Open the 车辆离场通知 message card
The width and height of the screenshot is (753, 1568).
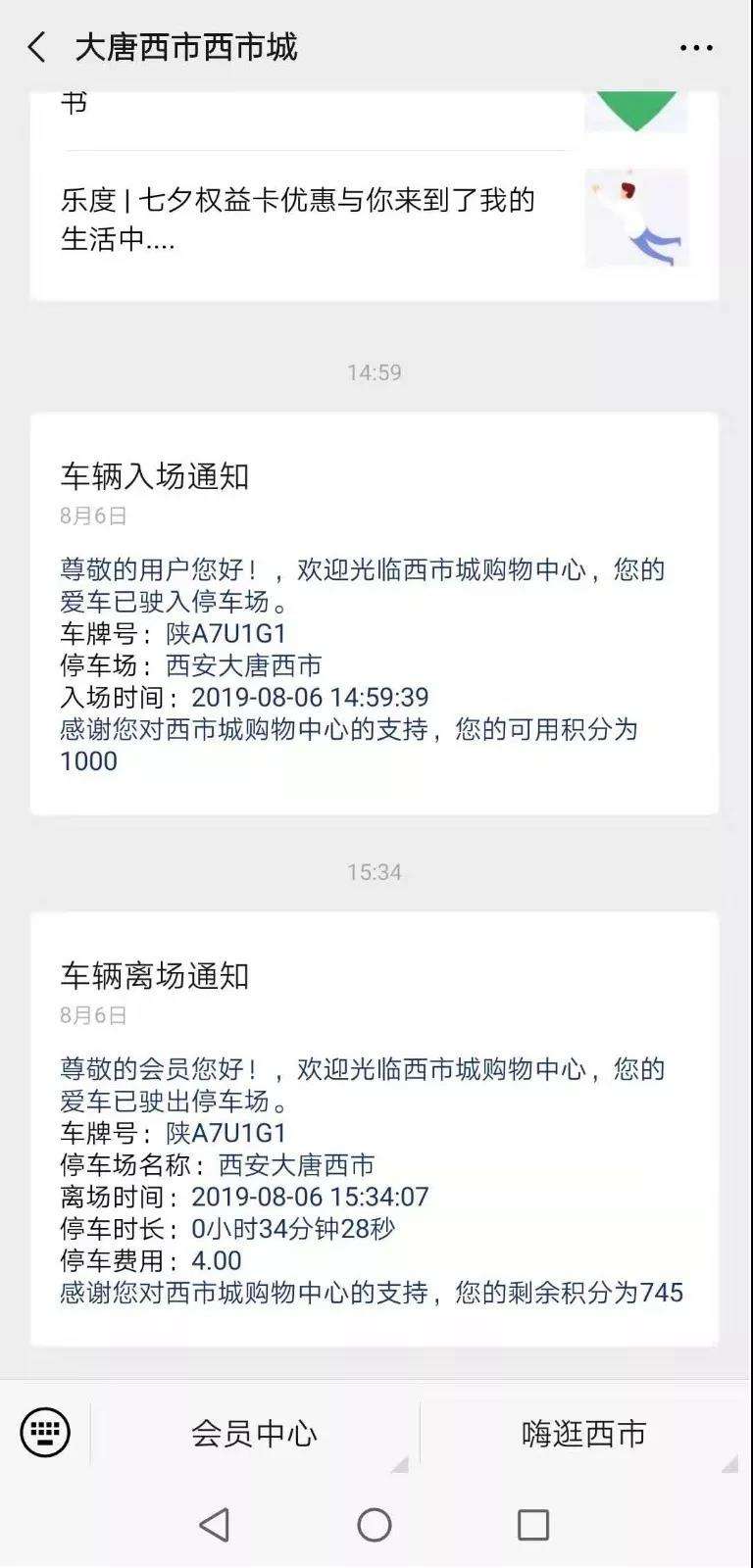(374, 1129)
